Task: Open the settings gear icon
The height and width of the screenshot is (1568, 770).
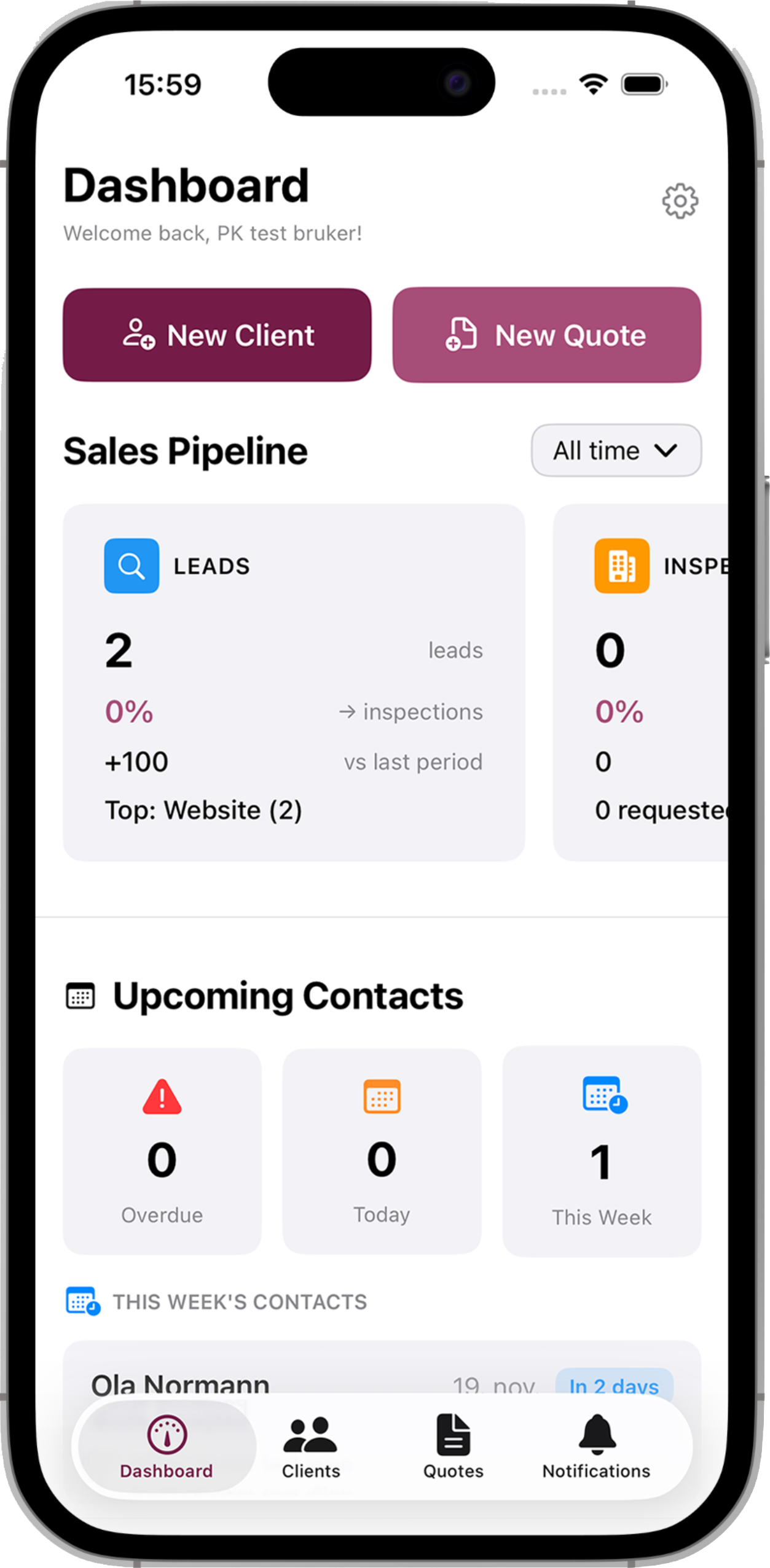Action: [x=679, y=200]
